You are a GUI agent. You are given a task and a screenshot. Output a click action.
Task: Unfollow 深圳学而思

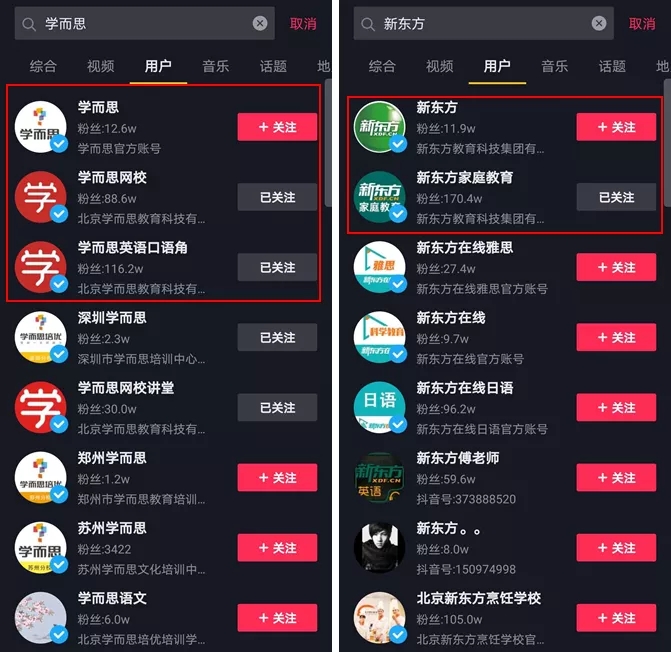pos(277,337)
